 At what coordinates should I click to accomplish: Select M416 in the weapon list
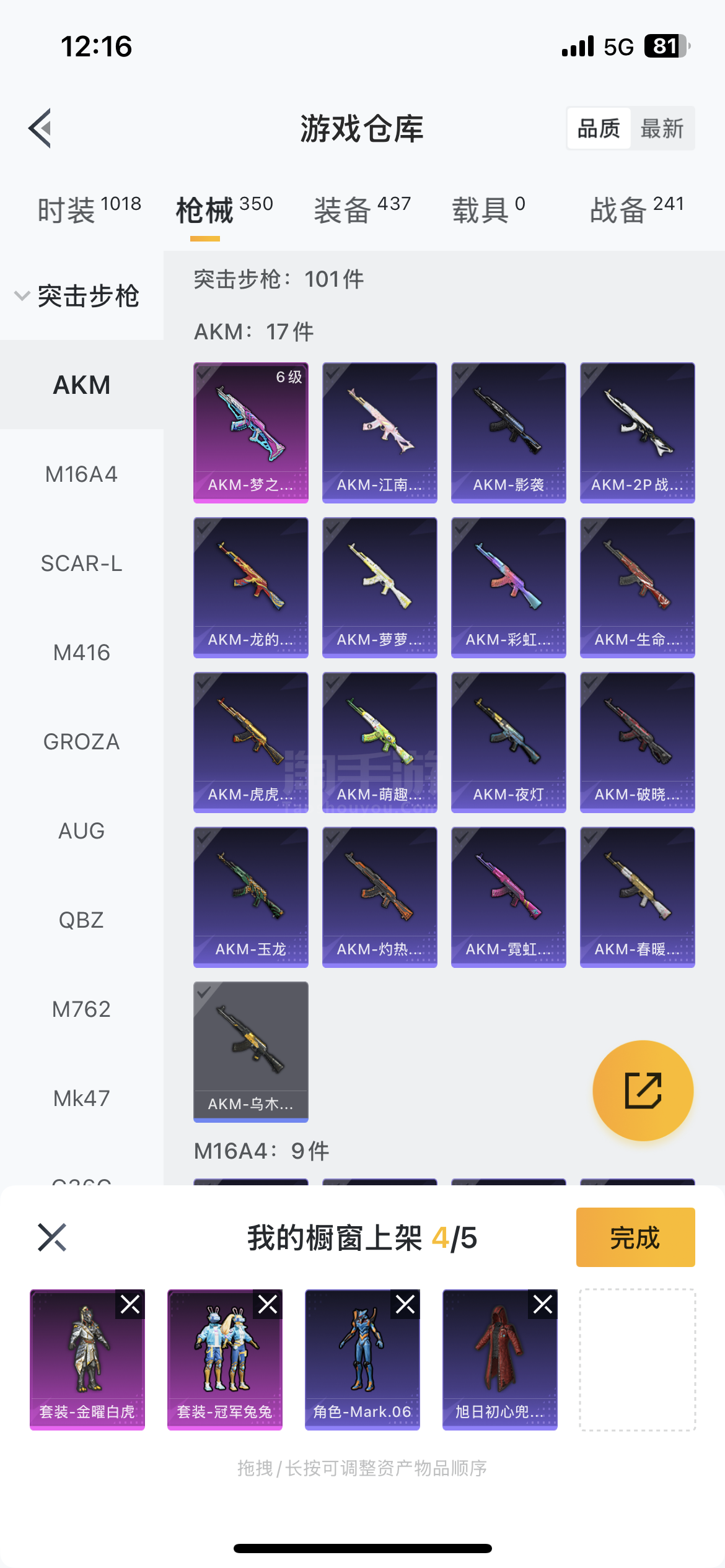(x=81, y=653)
